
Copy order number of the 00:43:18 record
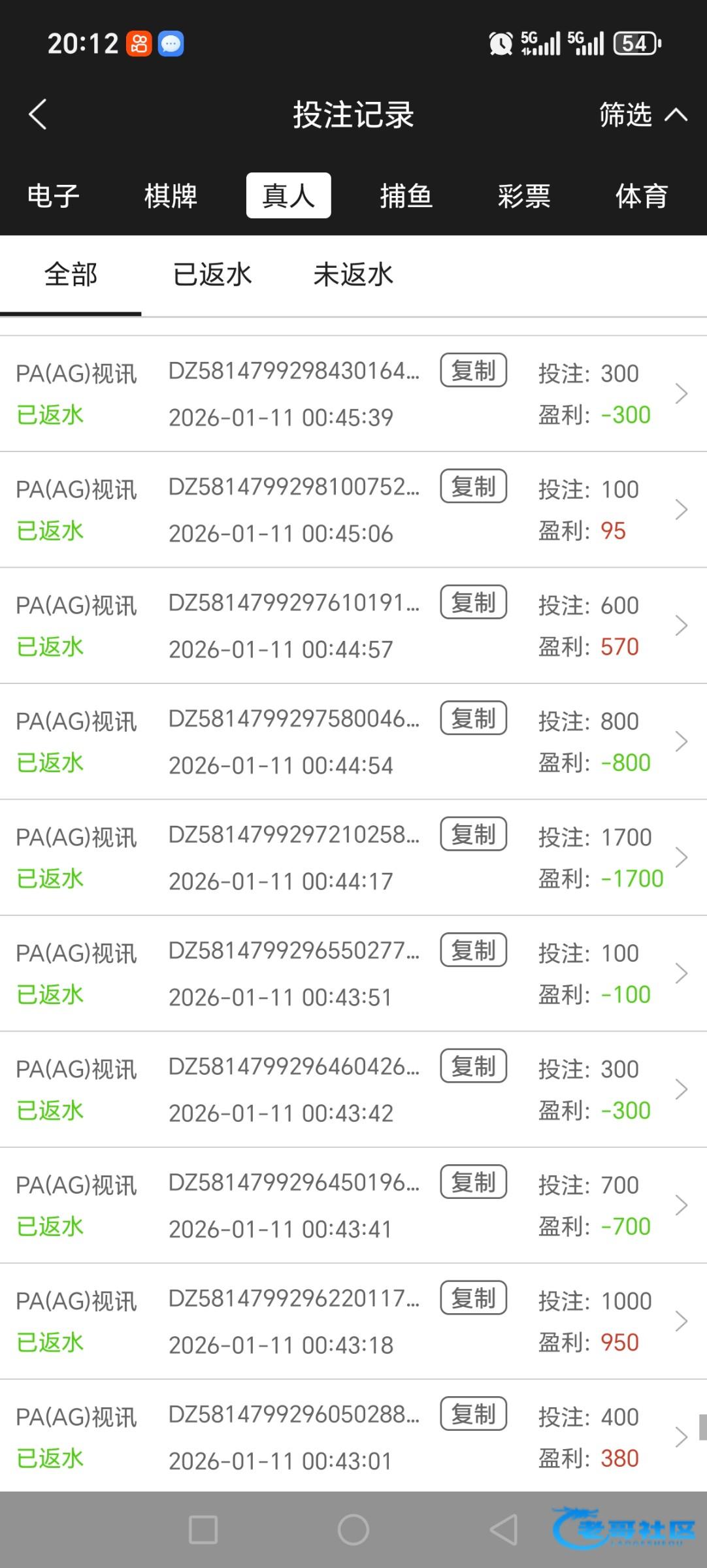473,1298
